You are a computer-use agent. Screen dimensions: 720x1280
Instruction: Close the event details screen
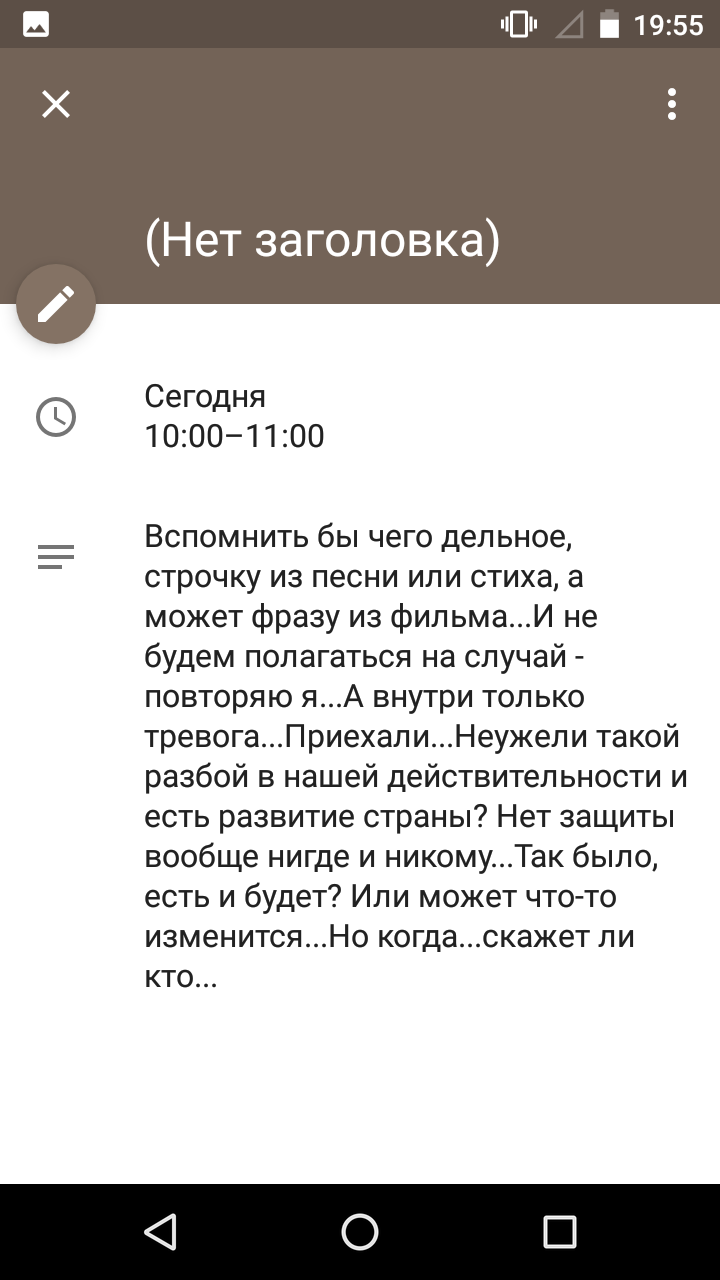(56, 104)
